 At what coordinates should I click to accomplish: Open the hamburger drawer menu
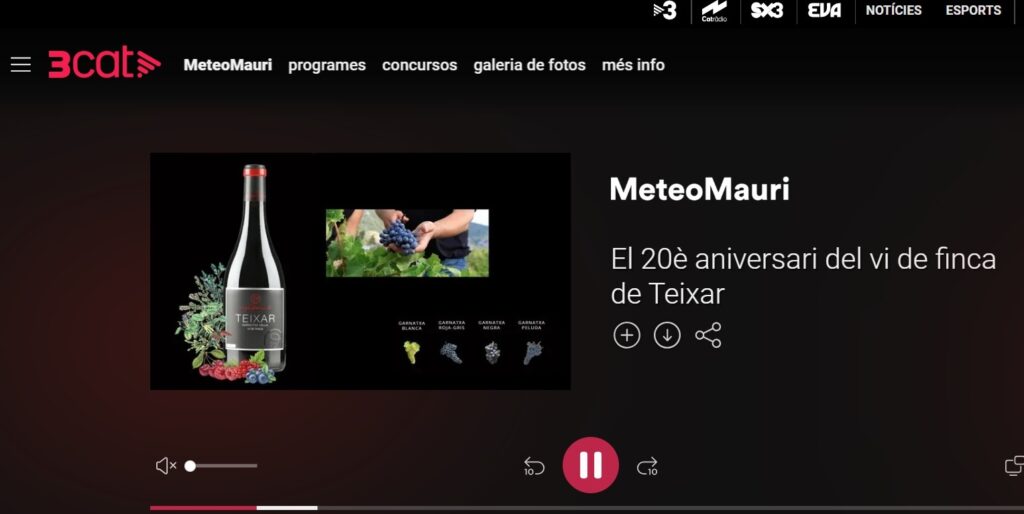[21, 65]
